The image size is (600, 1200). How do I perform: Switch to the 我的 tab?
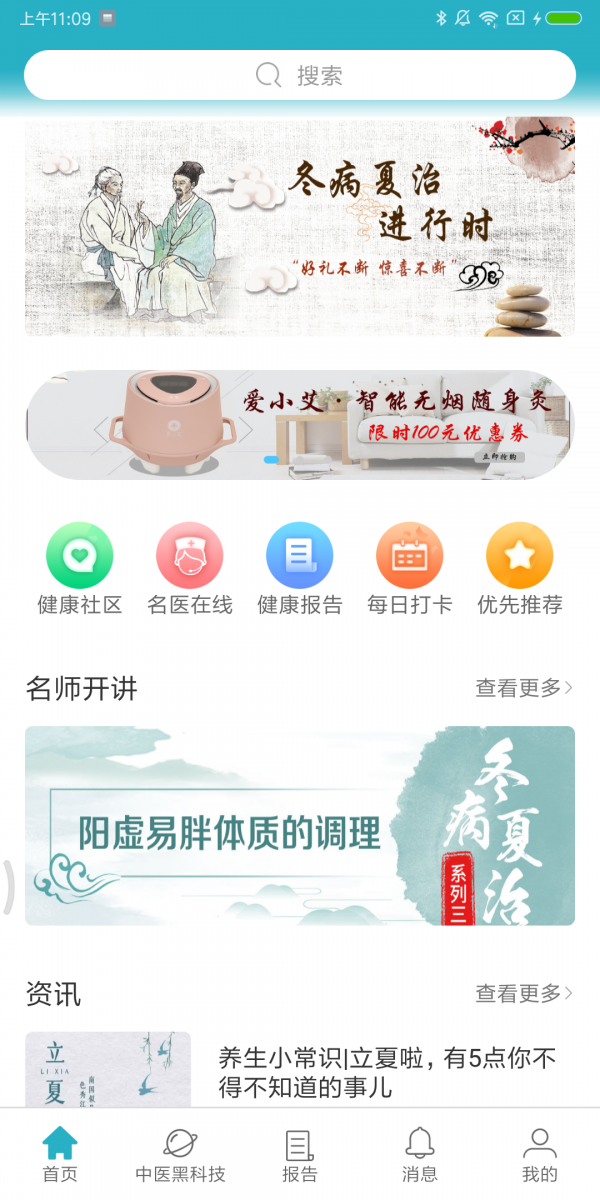coord(540,1155)
